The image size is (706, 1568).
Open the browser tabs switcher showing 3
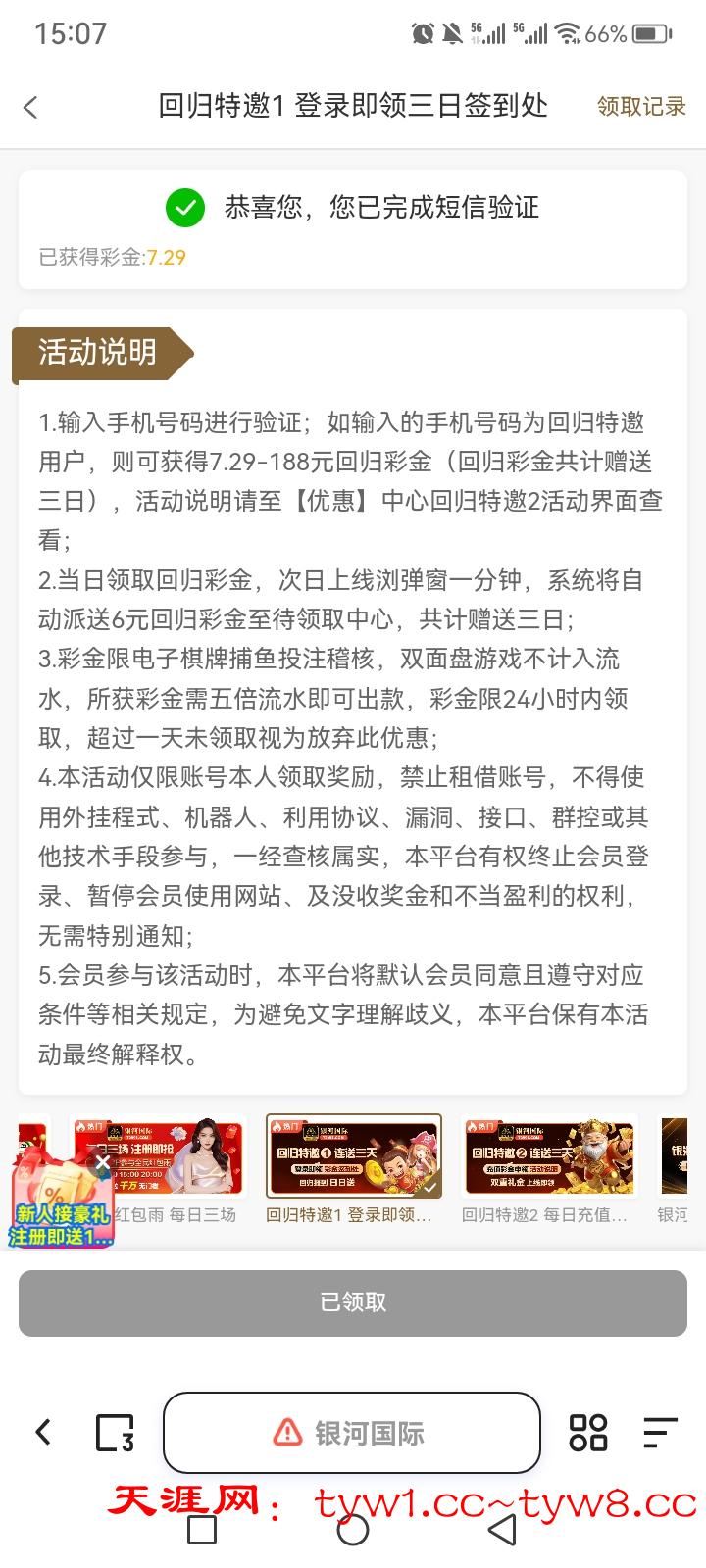coord(115,1433)
